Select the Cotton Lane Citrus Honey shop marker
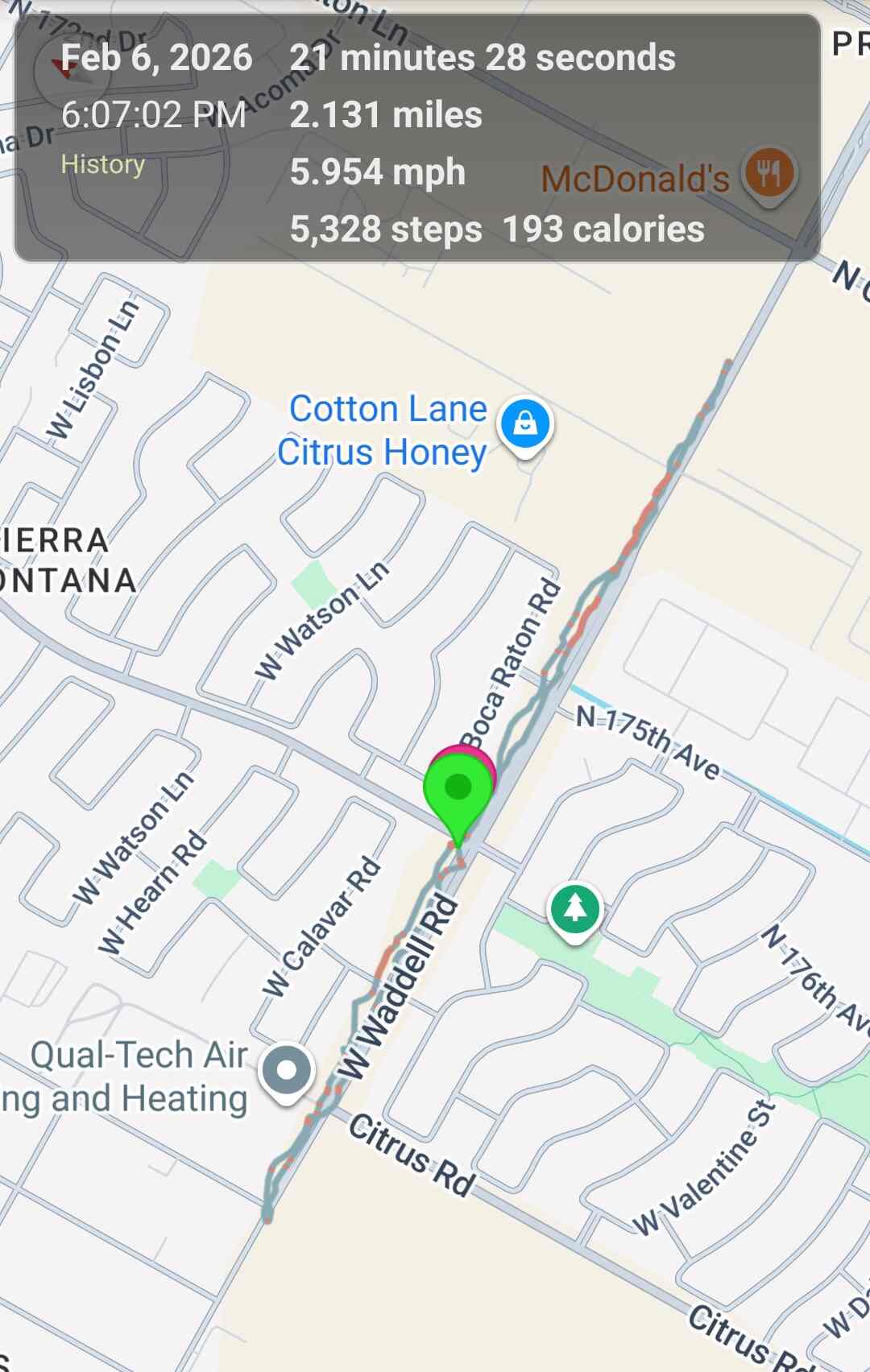Image resolution: width=870 pixels, height=1372 pixels. coord(525,424)
